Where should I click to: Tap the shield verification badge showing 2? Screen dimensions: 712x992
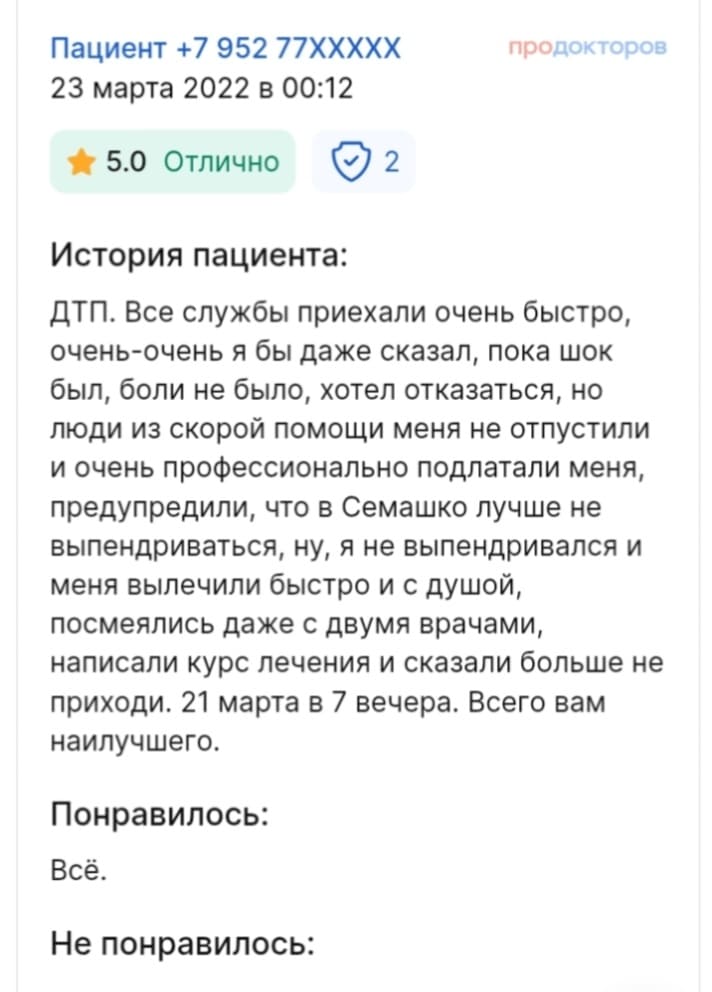coord(363,161)
